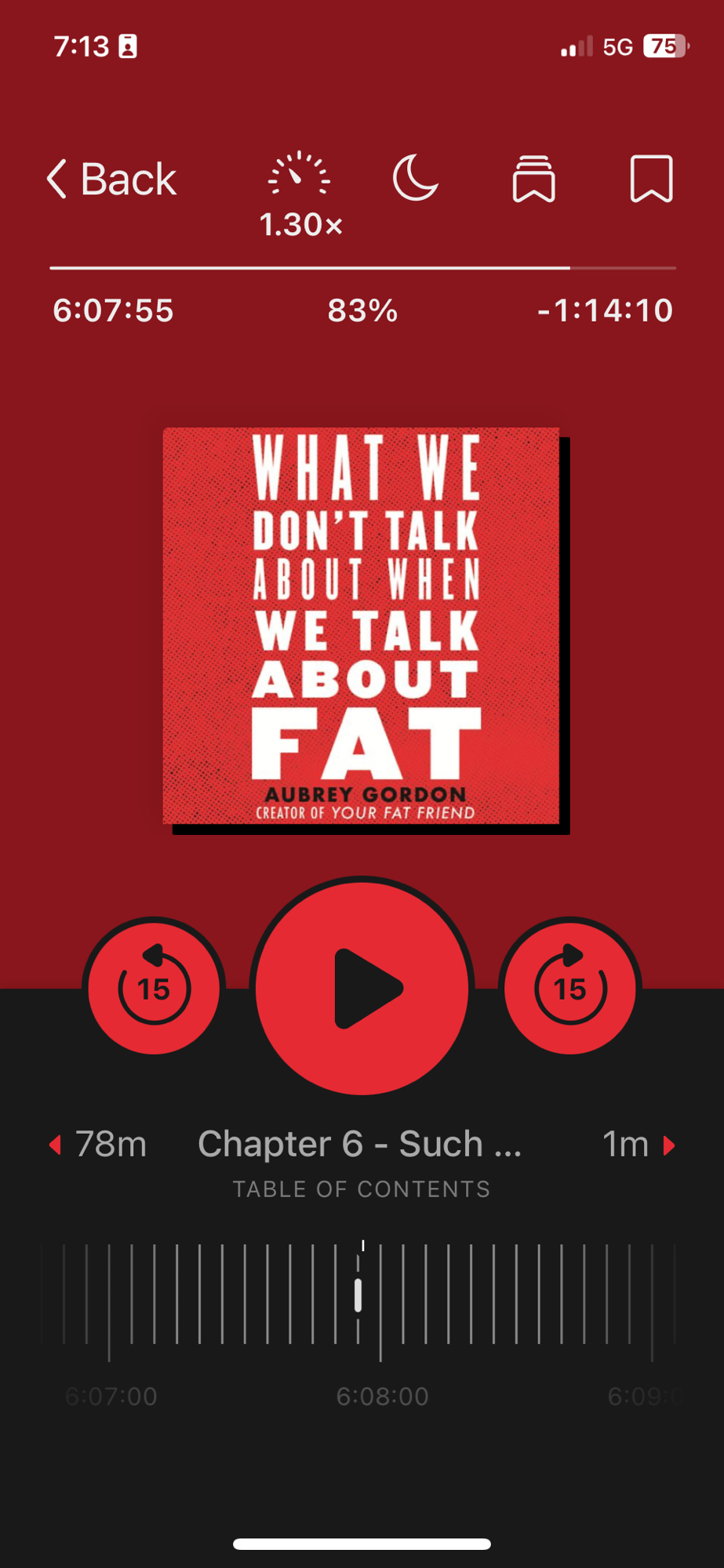
Task: View saved bookmarks list
Action: [x=533, y=179]
